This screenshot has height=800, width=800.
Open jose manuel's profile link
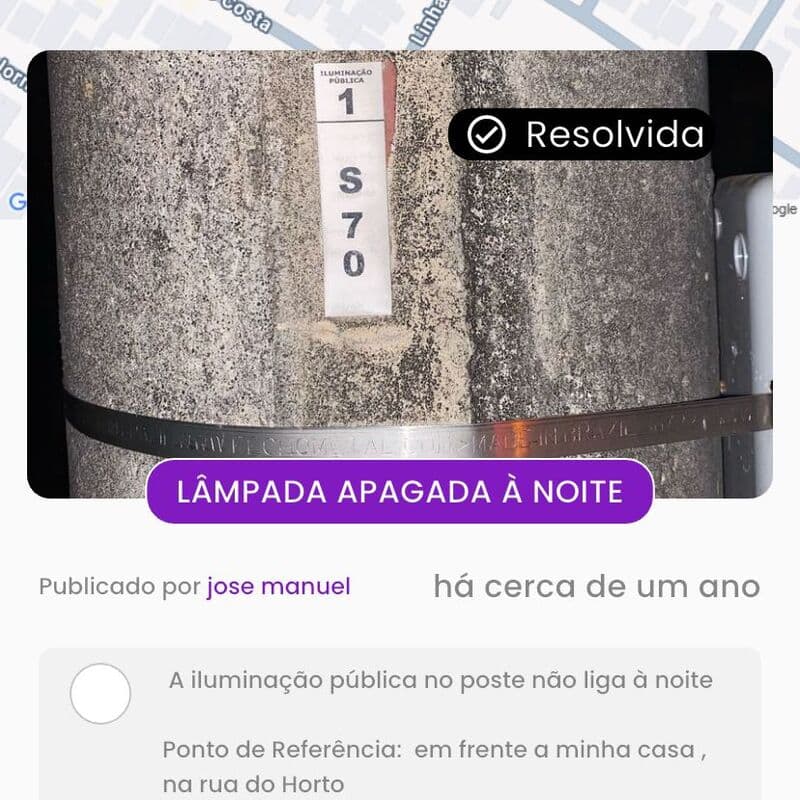point(278,587)
